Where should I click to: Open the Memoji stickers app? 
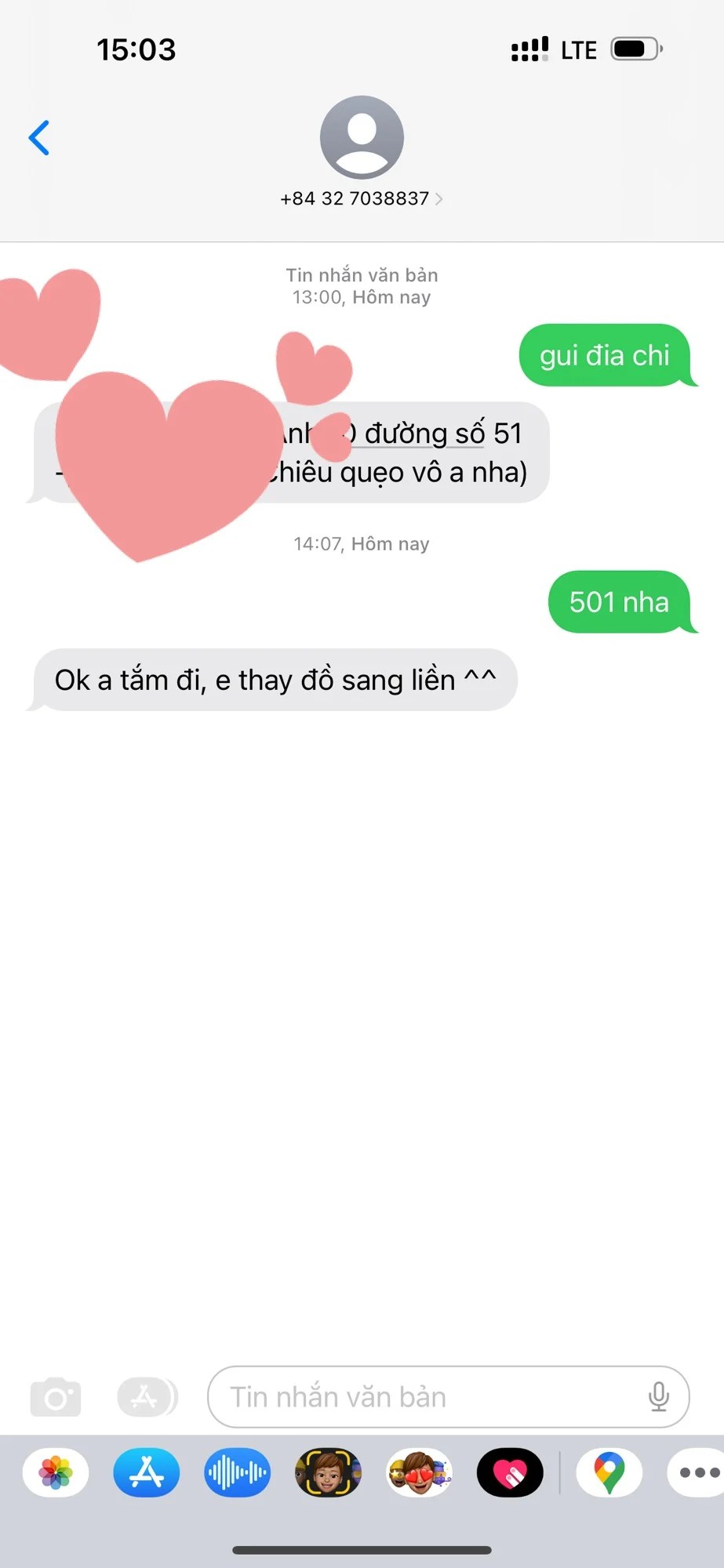coord(419,1472)
